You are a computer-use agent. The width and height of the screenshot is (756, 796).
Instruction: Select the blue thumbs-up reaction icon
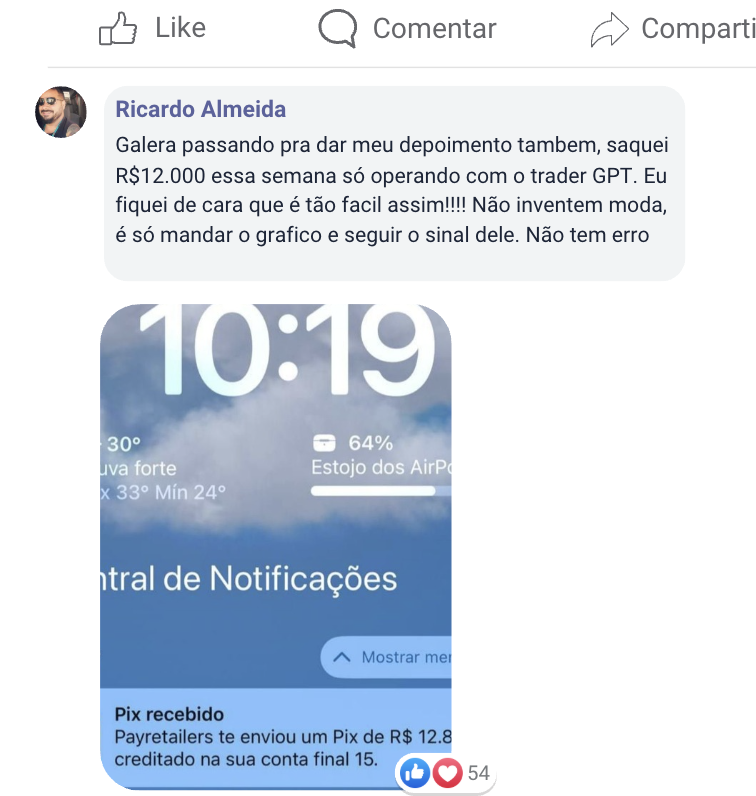414,771
